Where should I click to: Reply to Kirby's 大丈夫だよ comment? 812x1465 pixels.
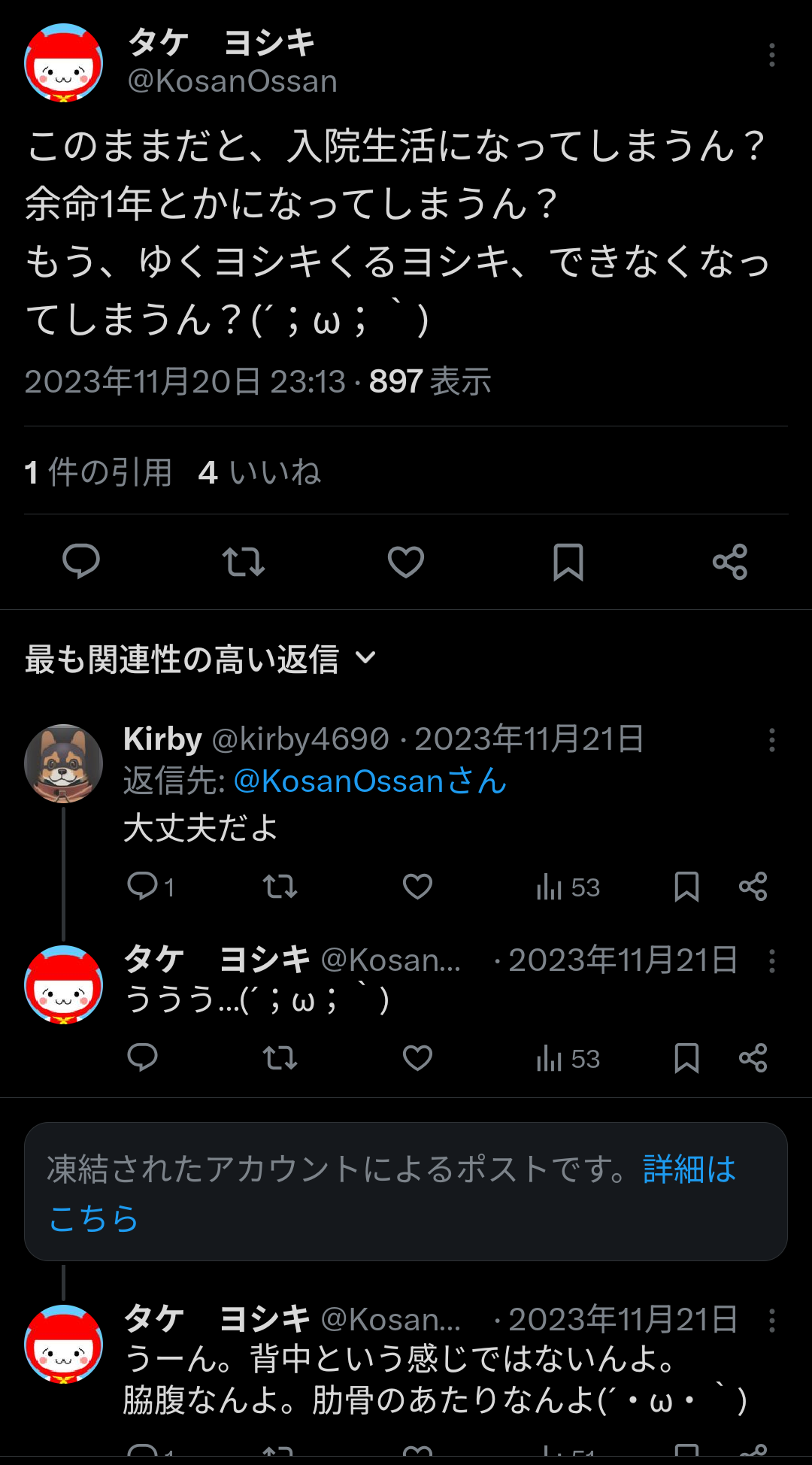143,886
